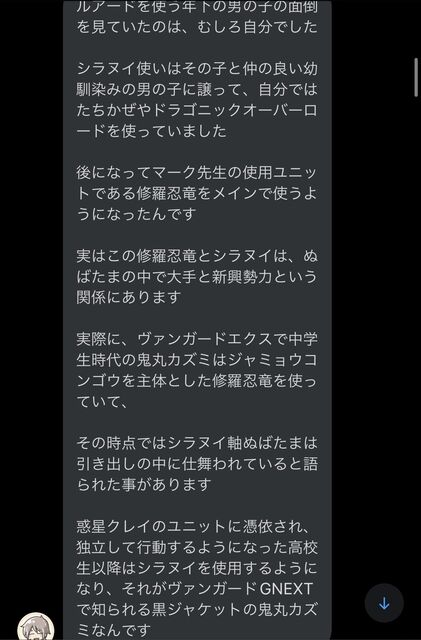
Task: Open the sender's profile avatar
Action: pos(36,627)
